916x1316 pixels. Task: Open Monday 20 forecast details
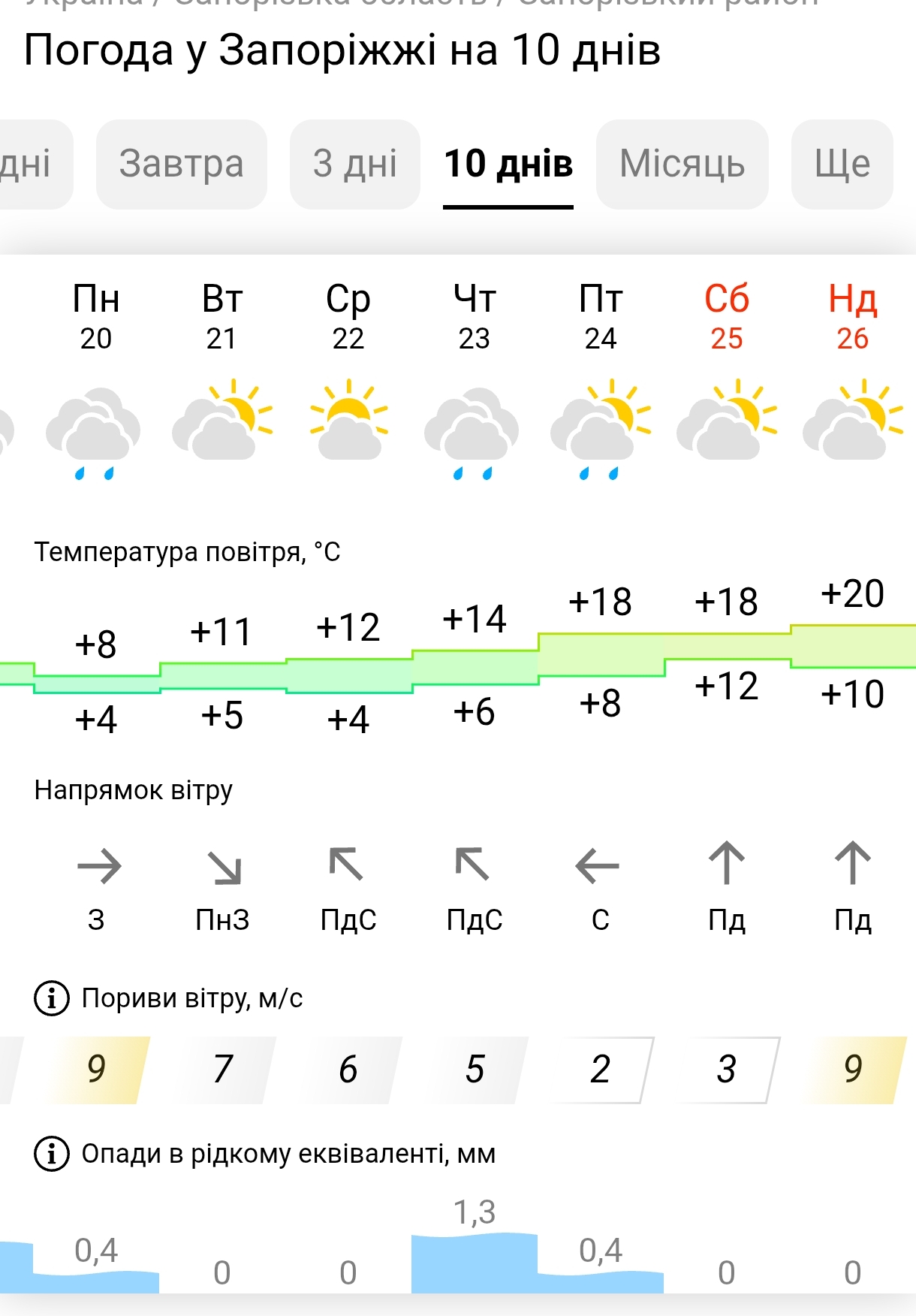pos(96,317)
